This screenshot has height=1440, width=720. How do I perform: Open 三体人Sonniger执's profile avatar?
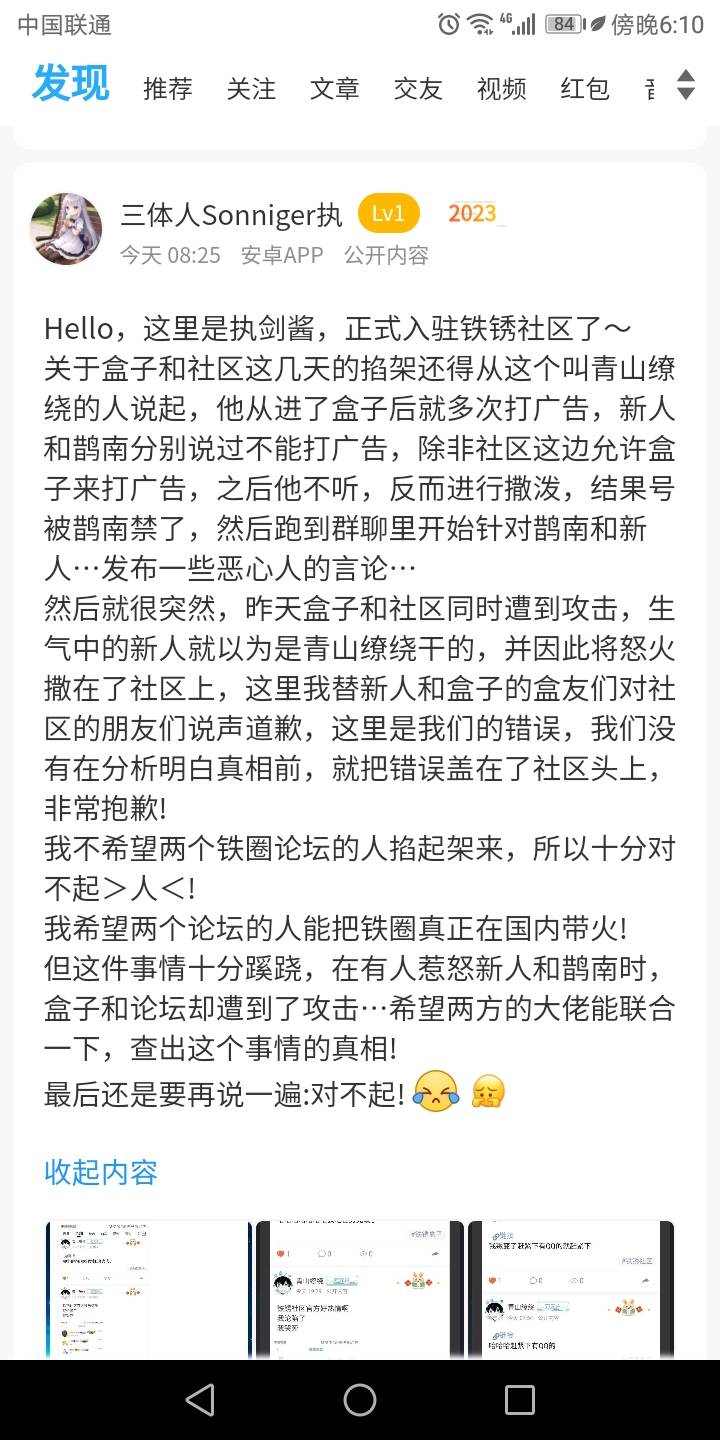coord(66,229)
